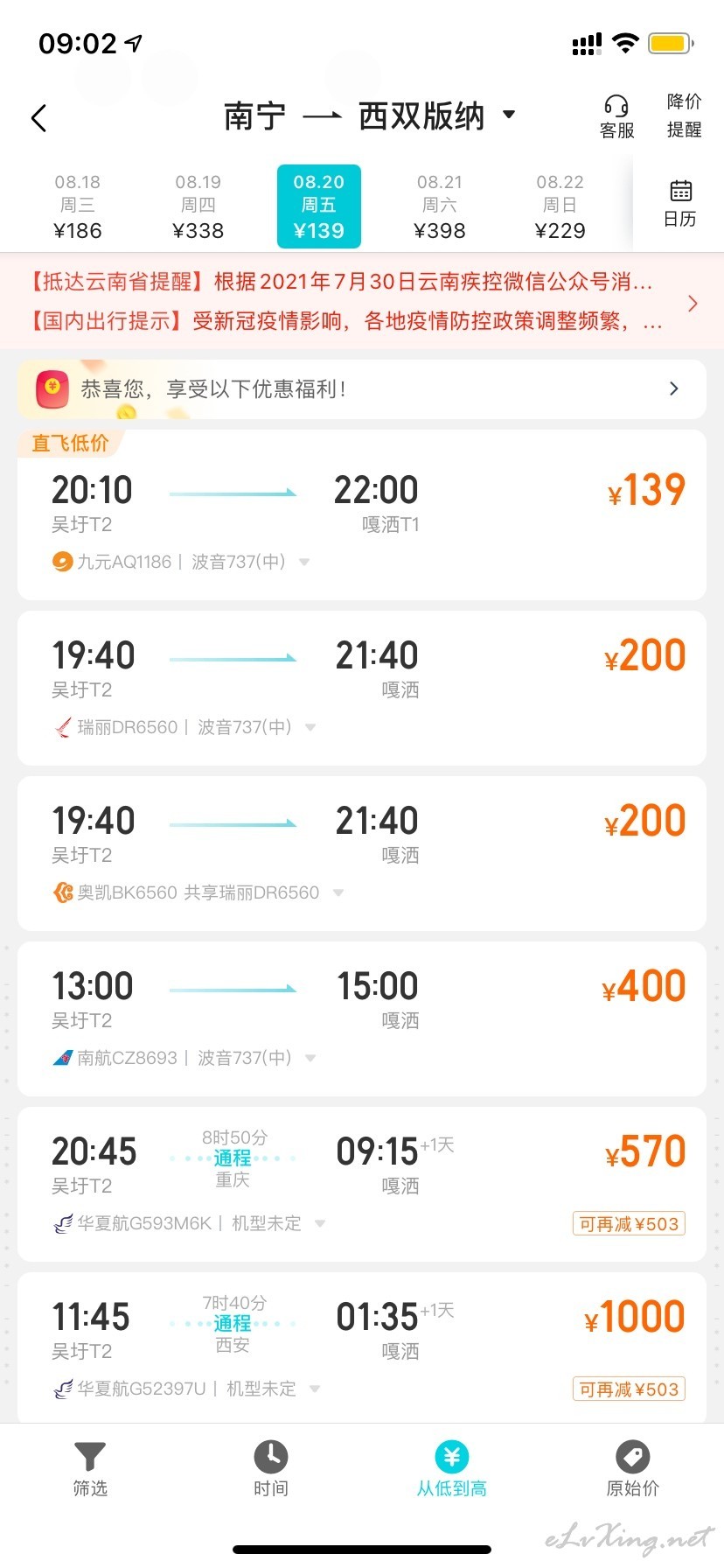724x1568 pixels.
Task: Choose the 华夏航G593M6K flight via 重庆
Action: click(362, 1184)
